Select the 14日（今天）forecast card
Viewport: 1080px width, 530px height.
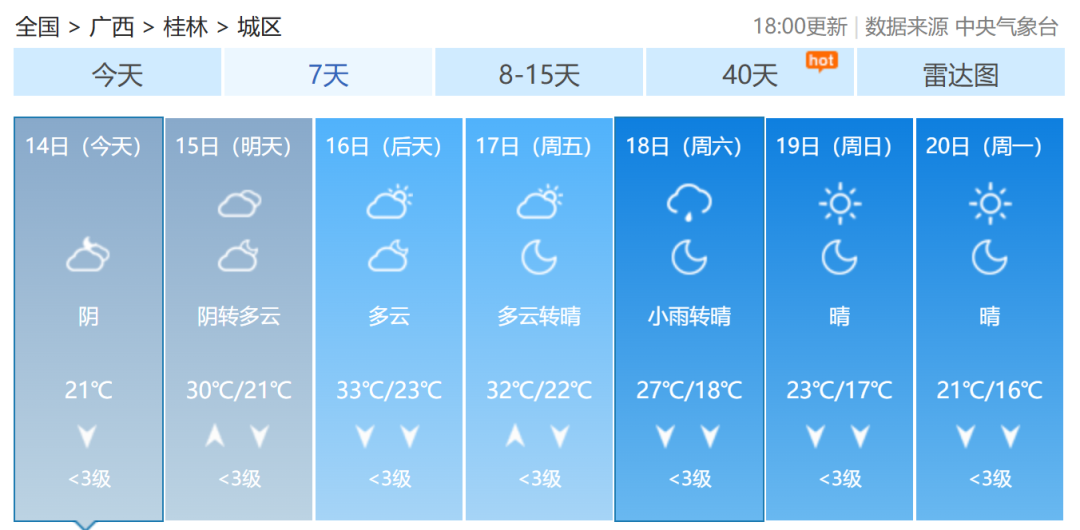coord(88,318)
